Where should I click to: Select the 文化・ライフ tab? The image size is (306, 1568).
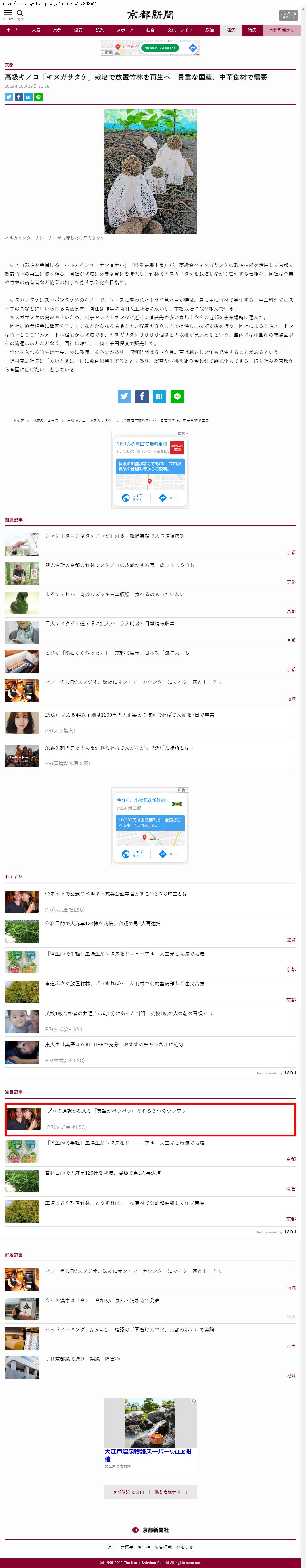(x=180, y=30)
